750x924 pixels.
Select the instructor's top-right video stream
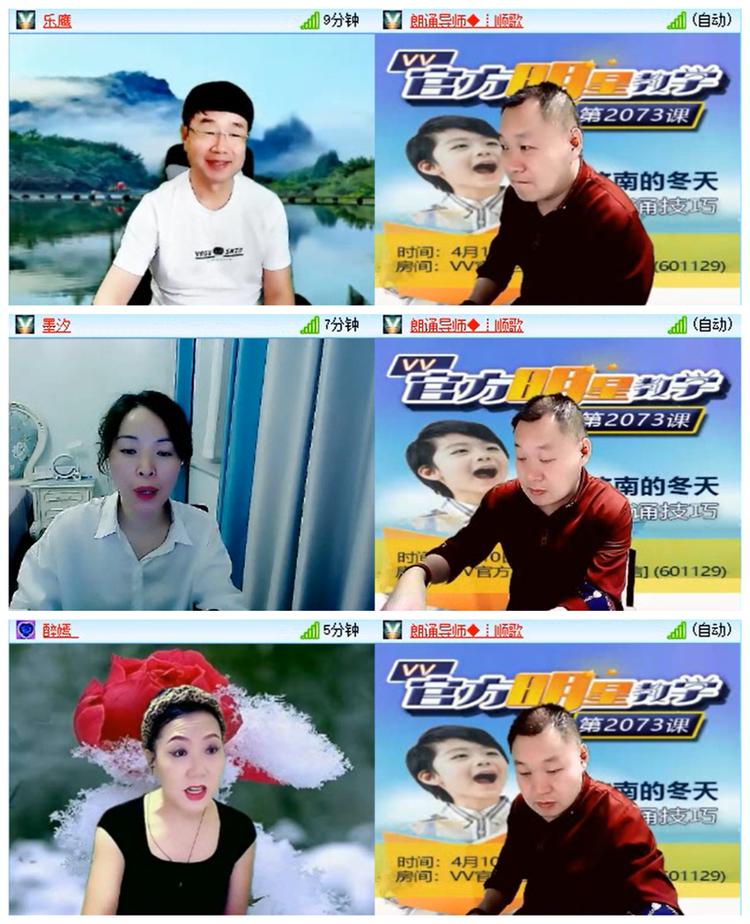point(560,170)
